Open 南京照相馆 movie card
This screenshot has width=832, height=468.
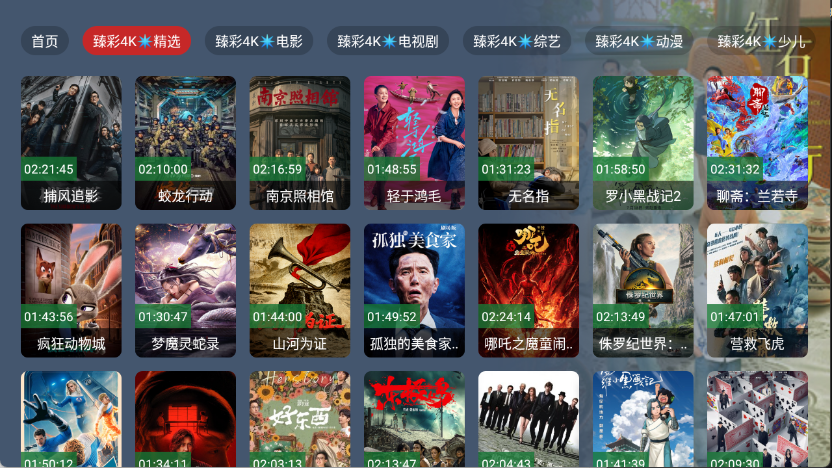click(x=300, y=142)
